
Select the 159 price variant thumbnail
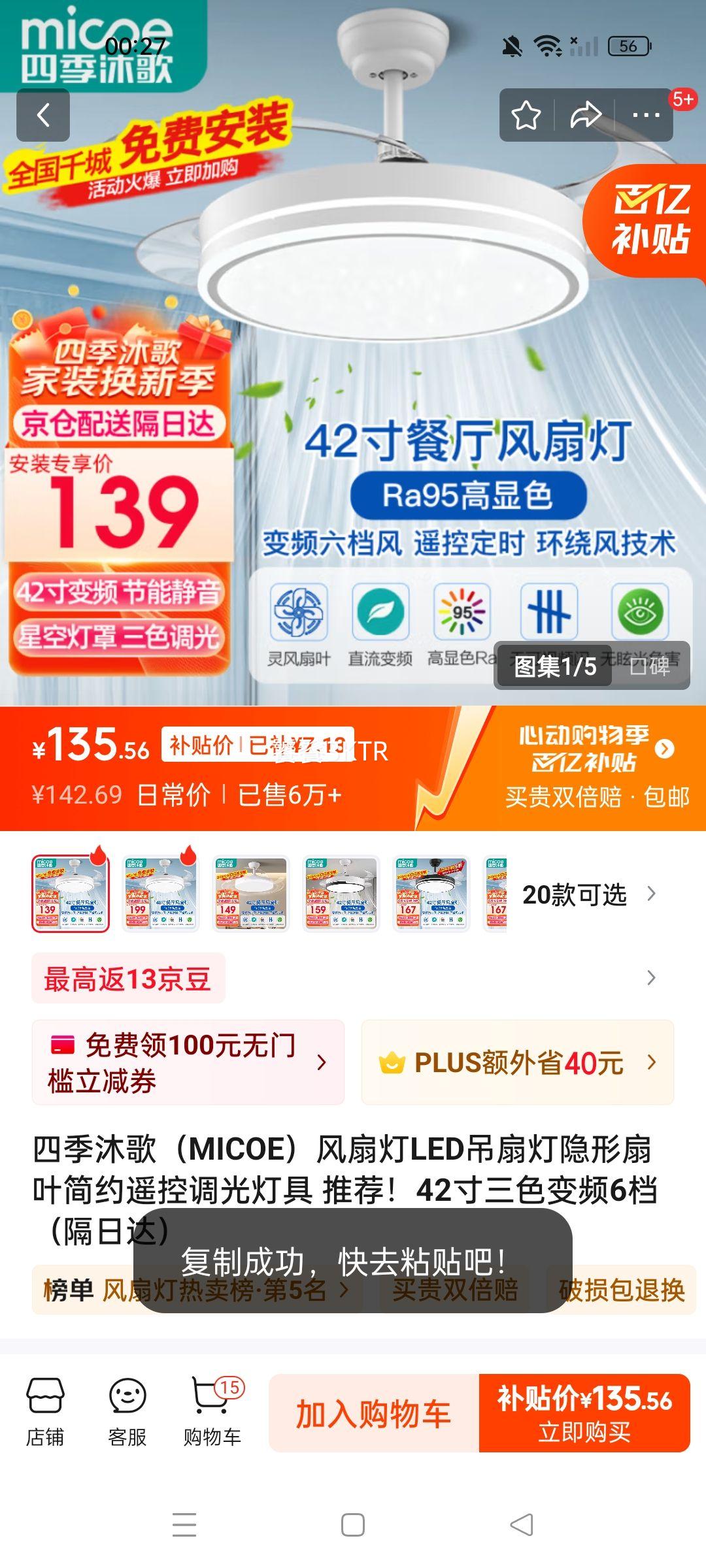[341, 893]
